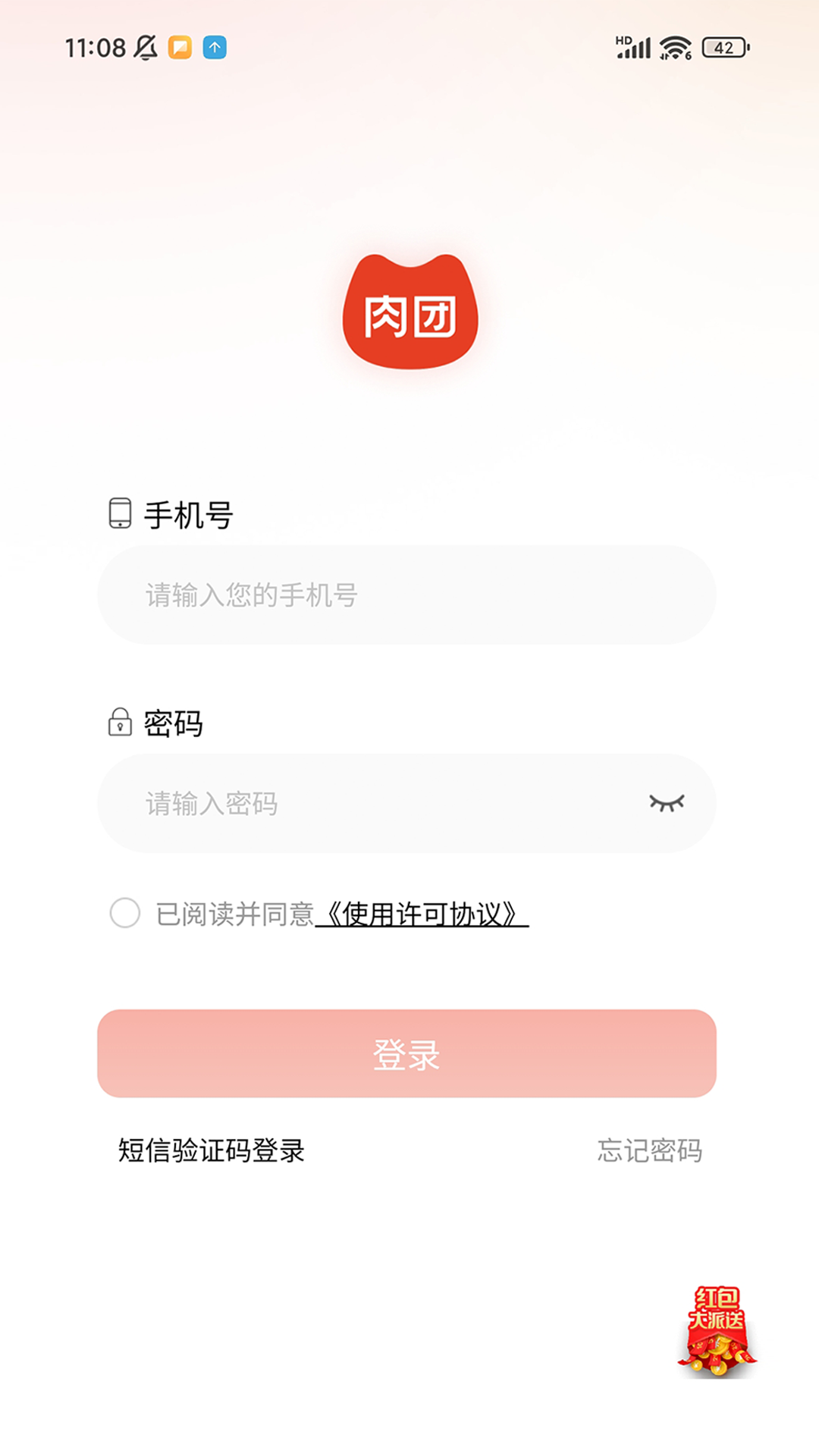The width and height of the screenshot is (819, 1456).
Task: Click the muted notifications icon
Action: pos(146,48)
